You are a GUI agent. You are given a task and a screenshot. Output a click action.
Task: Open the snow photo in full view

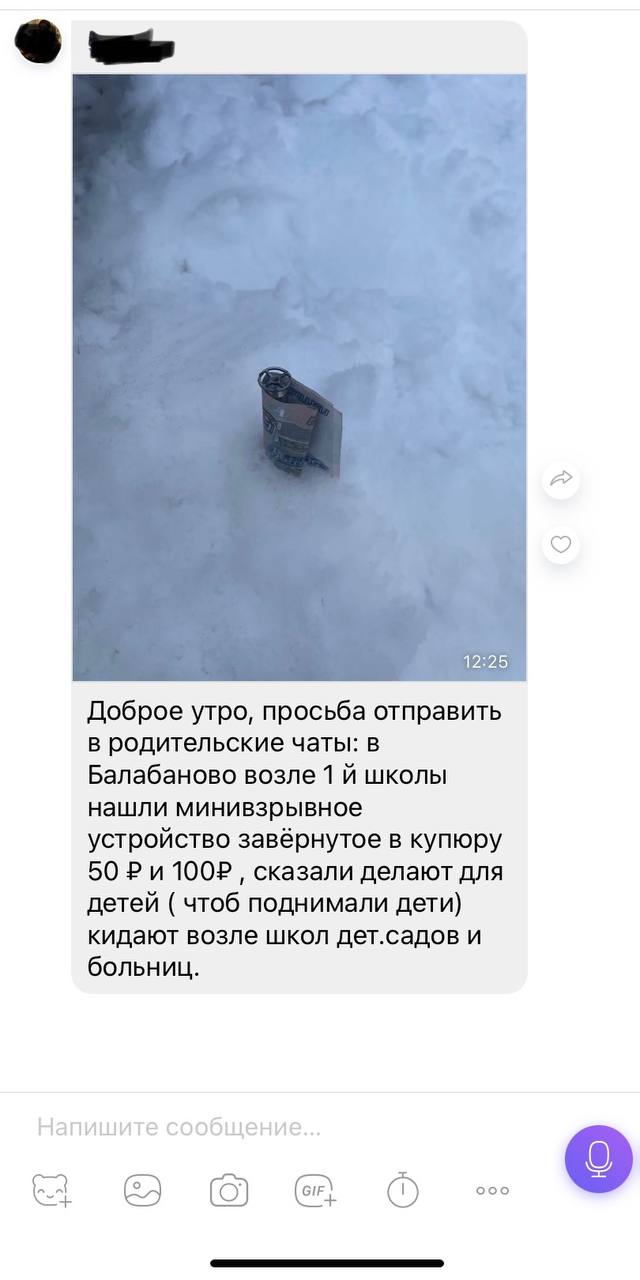(x=299, y=377)
